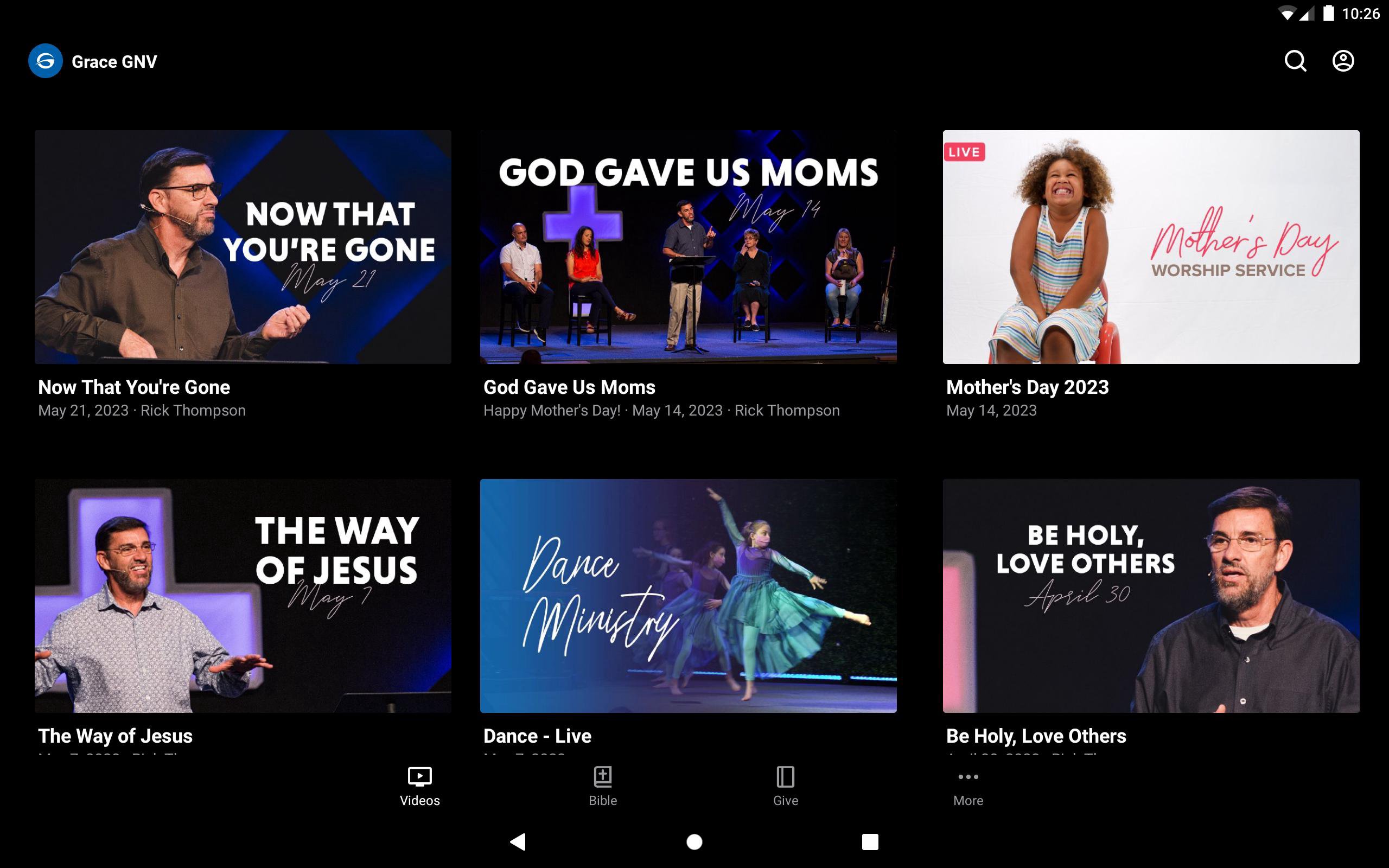Screen dimensions: 1389x868
Task: Watch Mother's Day 2023 live service
Action: point(1151,247)
